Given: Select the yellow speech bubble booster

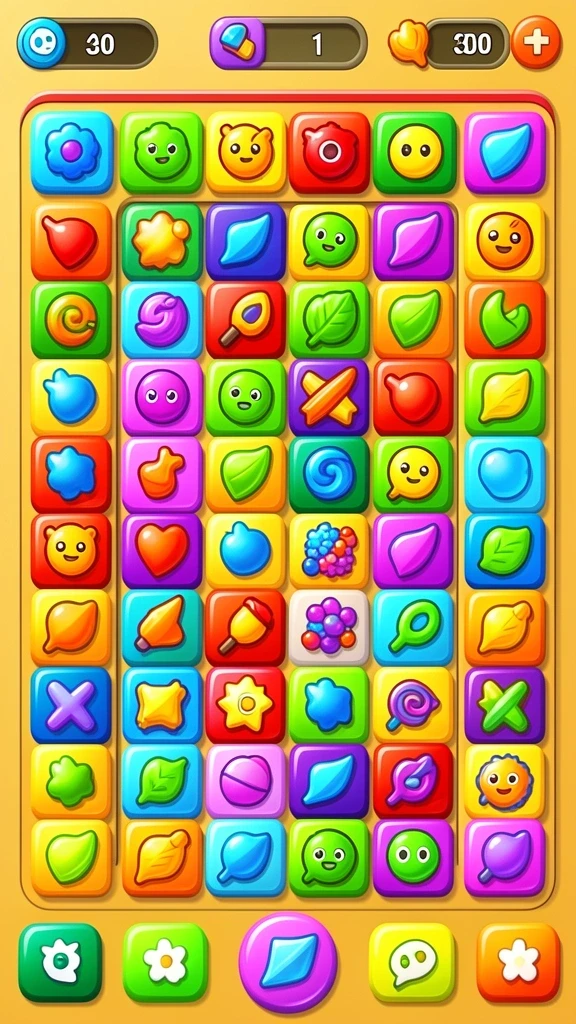Looking at the screenshot, I should (x=411, y=962).
